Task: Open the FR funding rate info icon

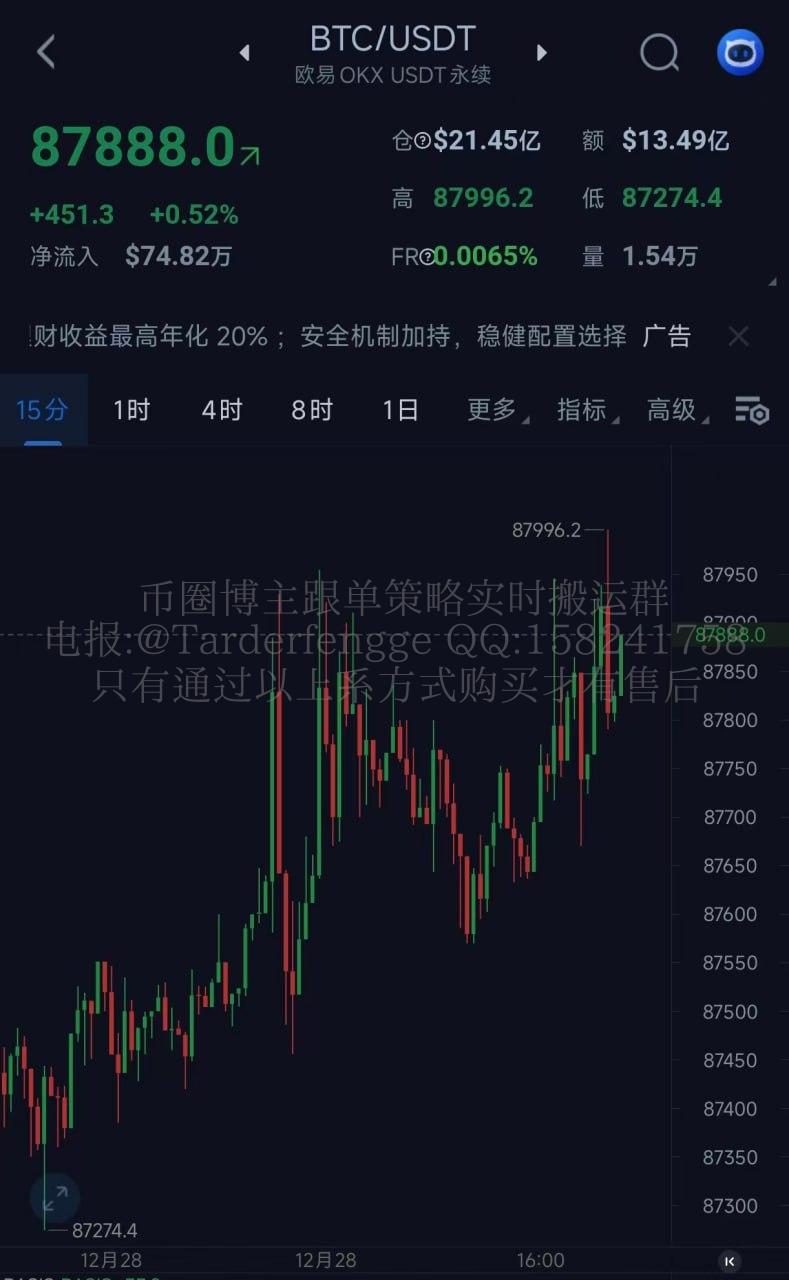Action: (428, 257)
